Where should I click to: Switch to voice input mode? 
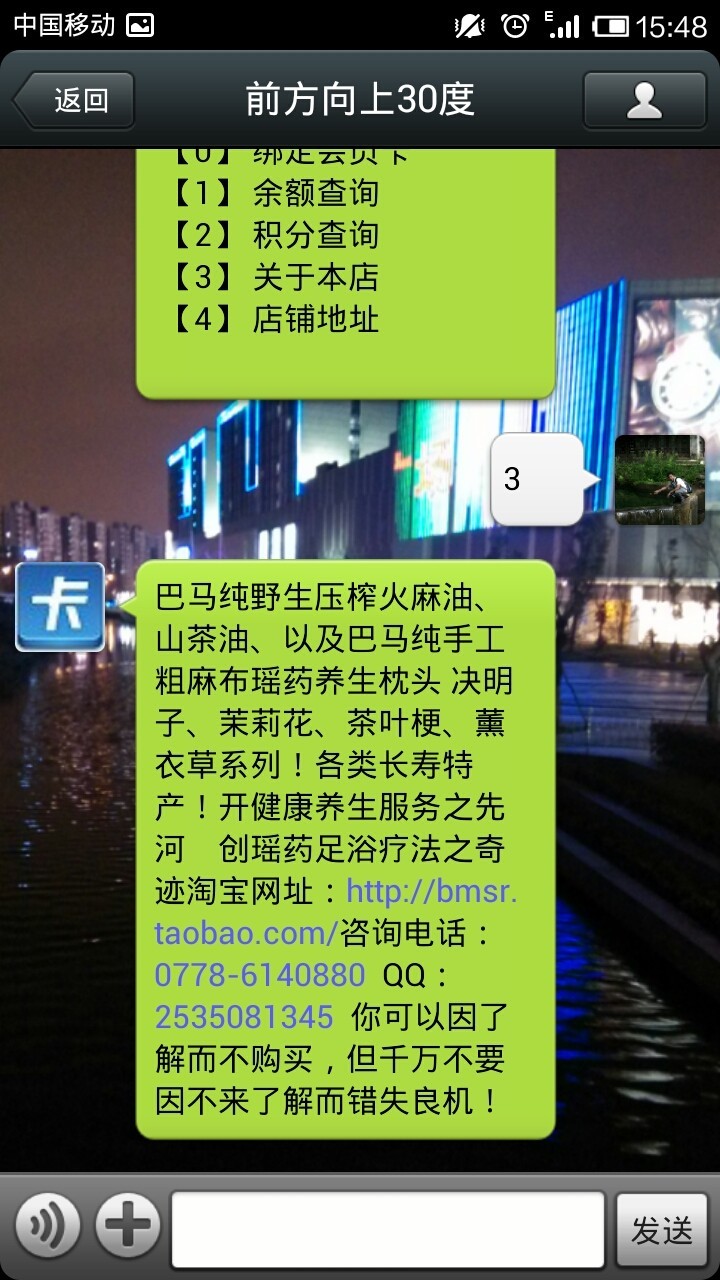click(x=46, y=1226)
